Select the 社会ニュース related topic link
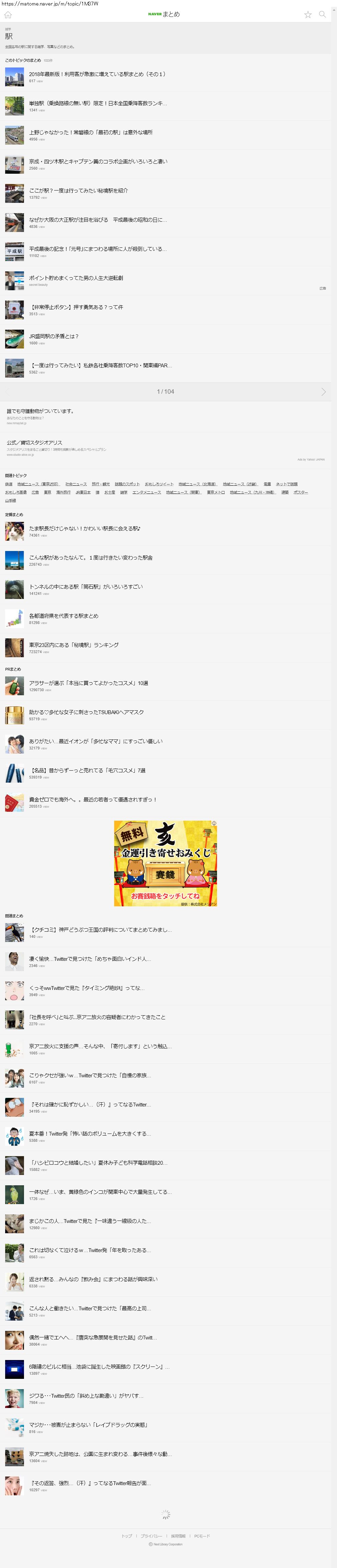The width and height of the screenshot is (337, 1568). [76, 484]
